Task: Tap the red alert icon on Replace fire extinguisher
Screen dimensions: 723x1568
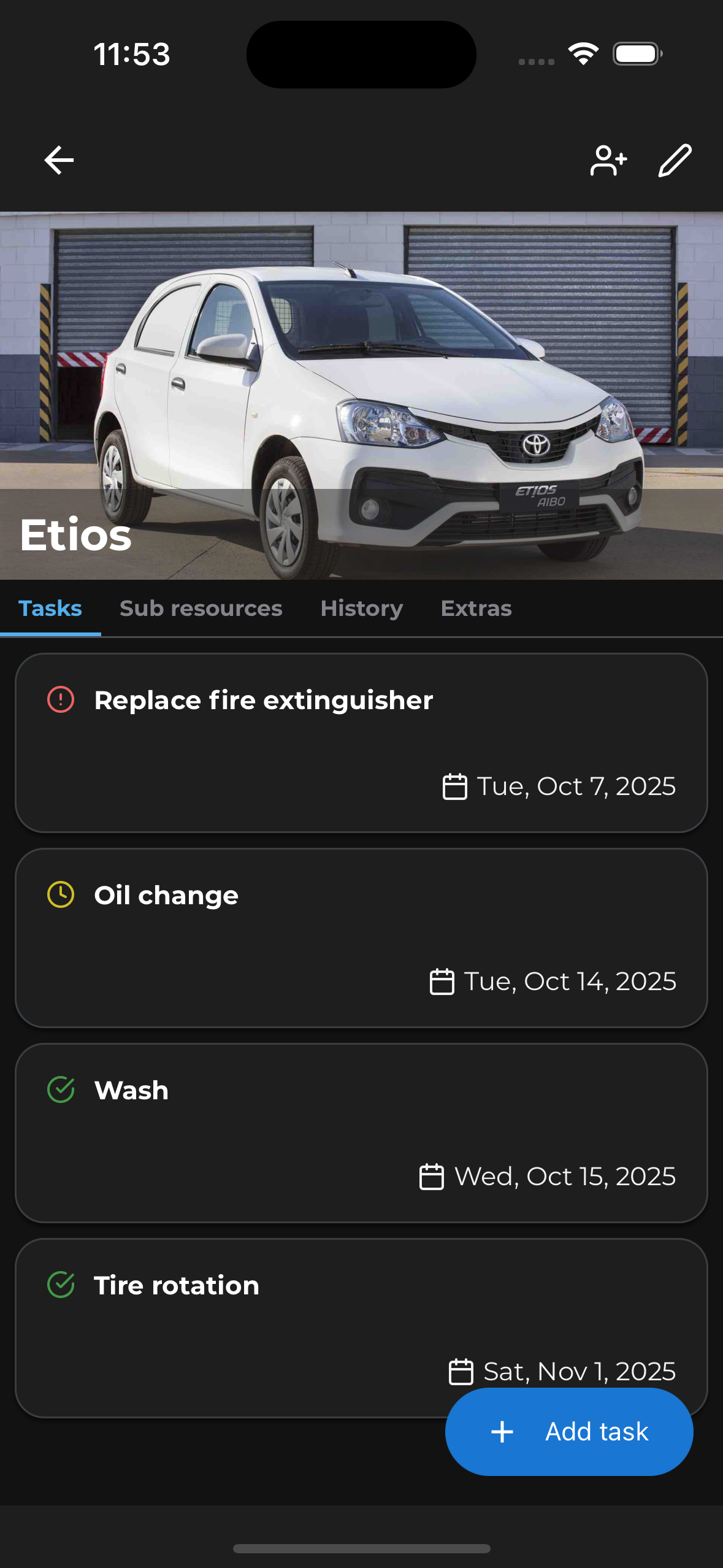Action: (x=60, y=699)
